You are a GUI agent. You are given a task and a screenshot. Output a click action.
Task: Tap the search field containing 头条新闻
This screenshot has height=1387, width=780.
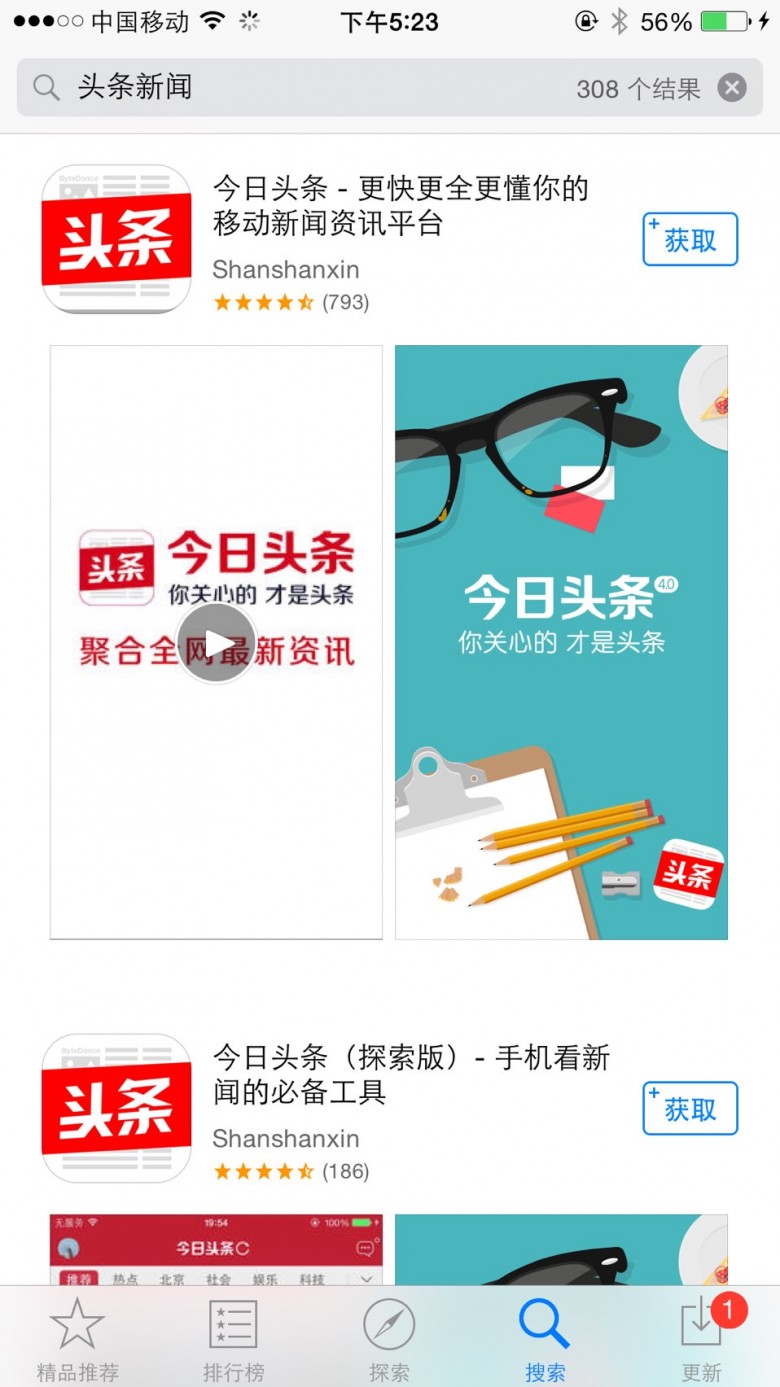tap(390, 88)
